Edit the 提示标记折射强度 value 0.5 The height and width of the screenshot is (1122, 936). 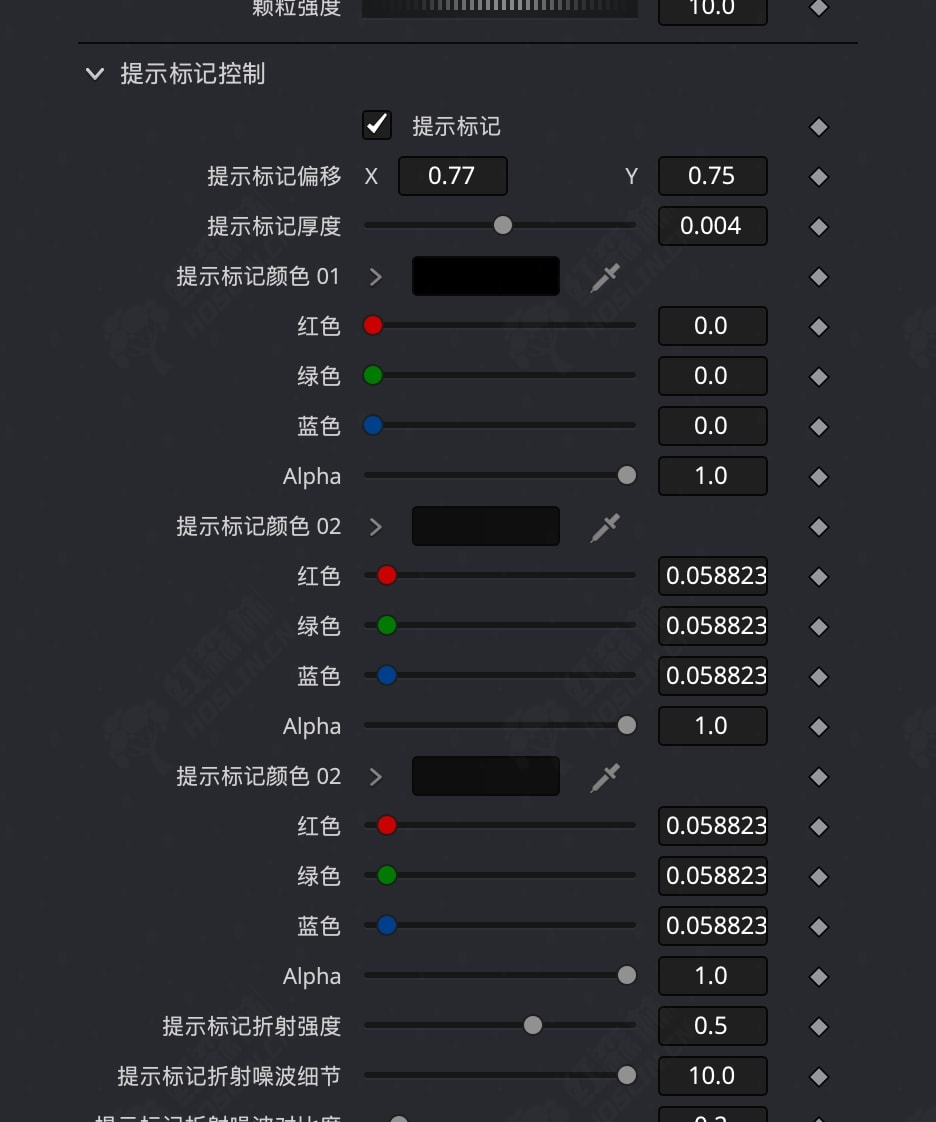coord(712,1026)
